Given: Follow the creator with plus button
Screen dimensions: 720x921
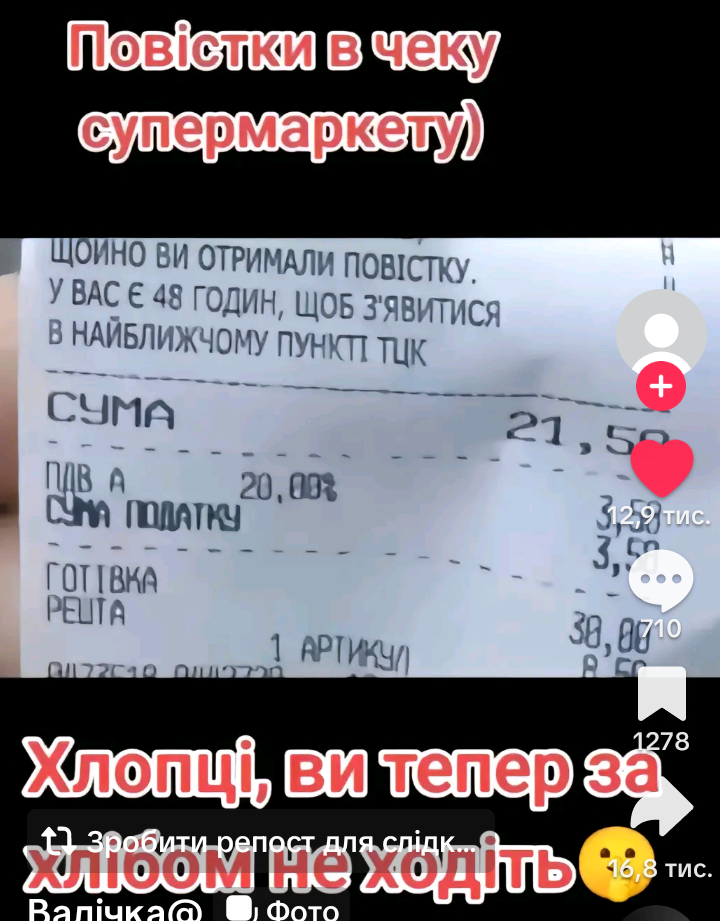Looking at the screenshot, I should 661,386.
